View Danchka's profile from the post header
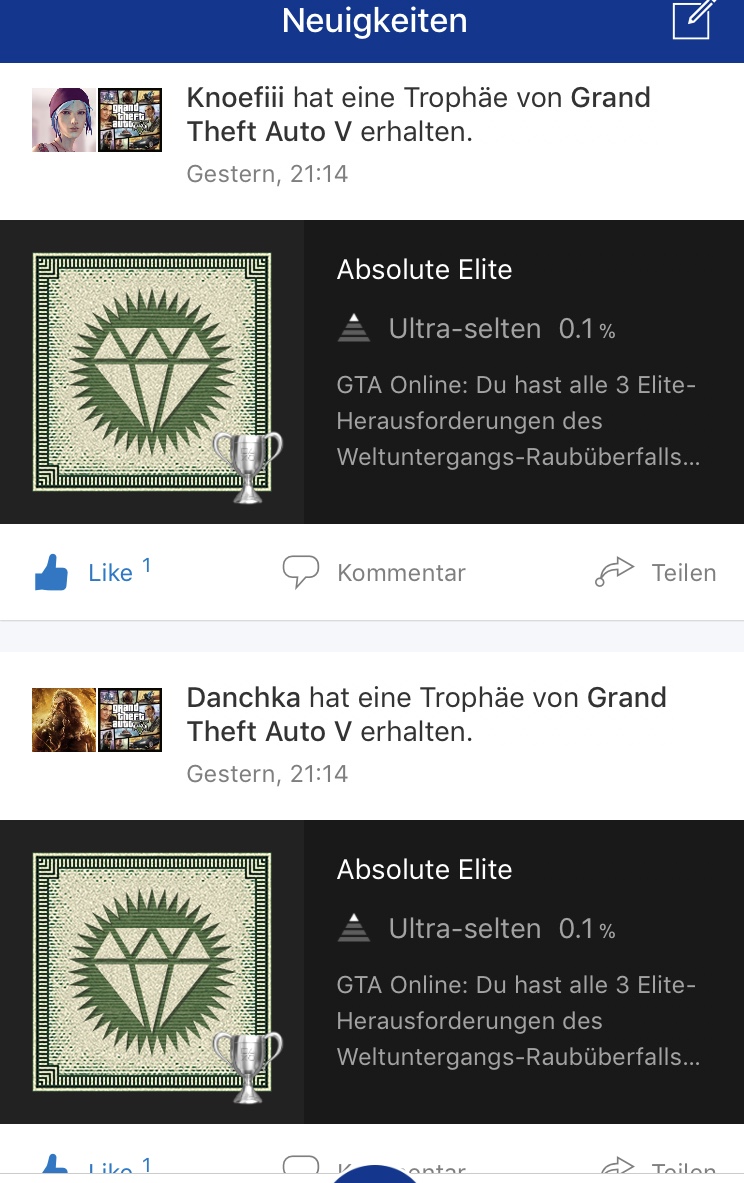744x1183 pixels. pyautogui.click(x=63, y=720)
